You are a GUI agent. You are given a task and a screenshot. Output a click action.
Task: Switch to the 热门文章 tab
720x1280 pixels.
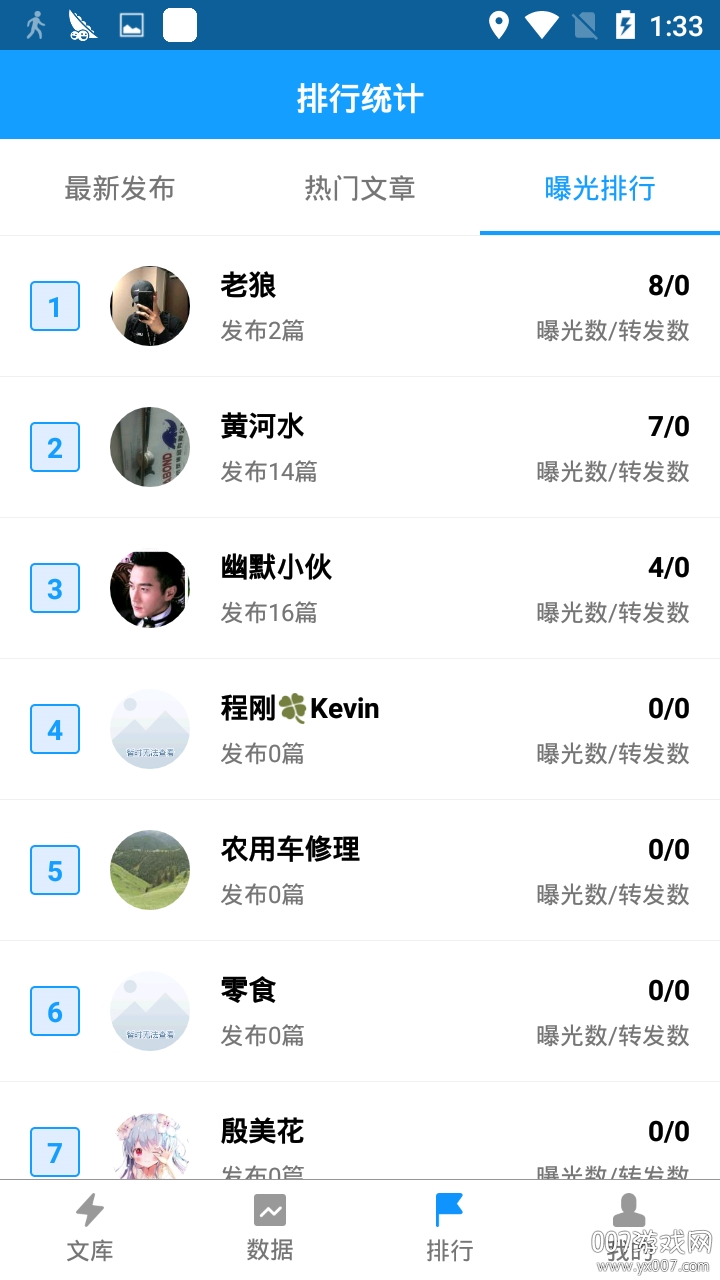360,188
